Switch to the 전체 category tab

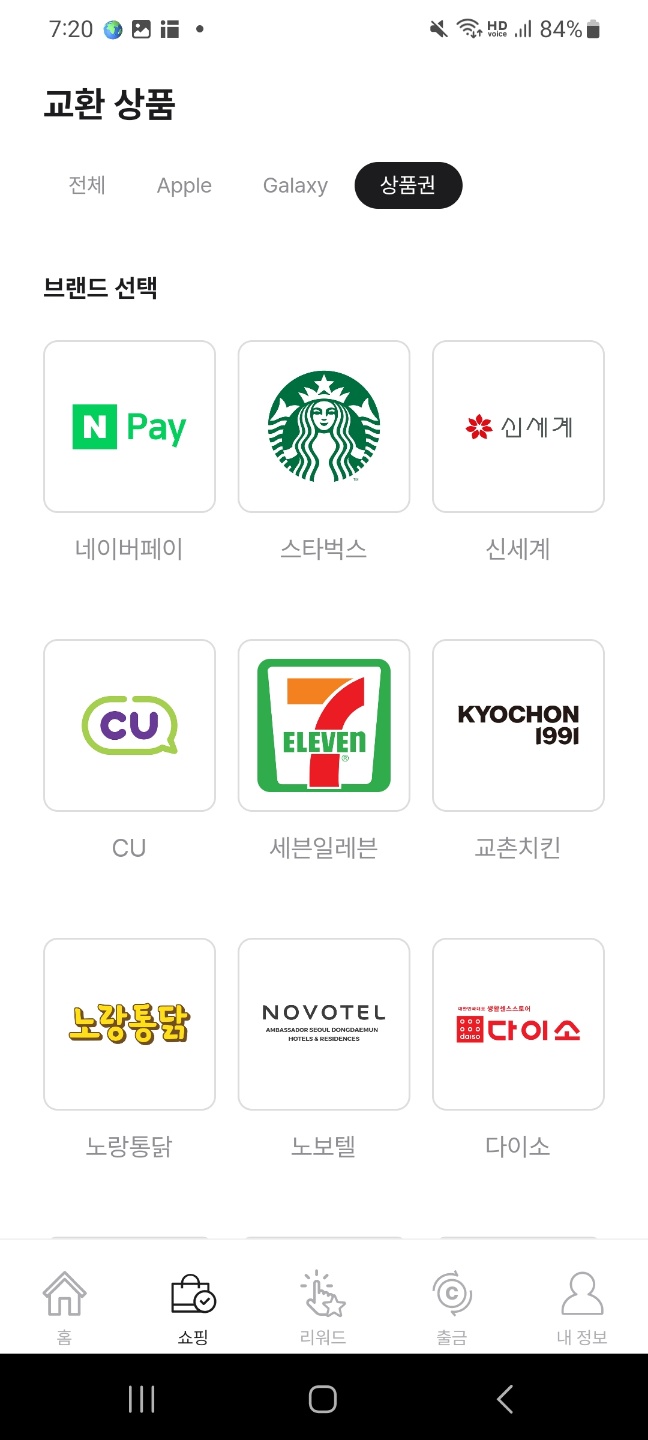coord(87,186)
